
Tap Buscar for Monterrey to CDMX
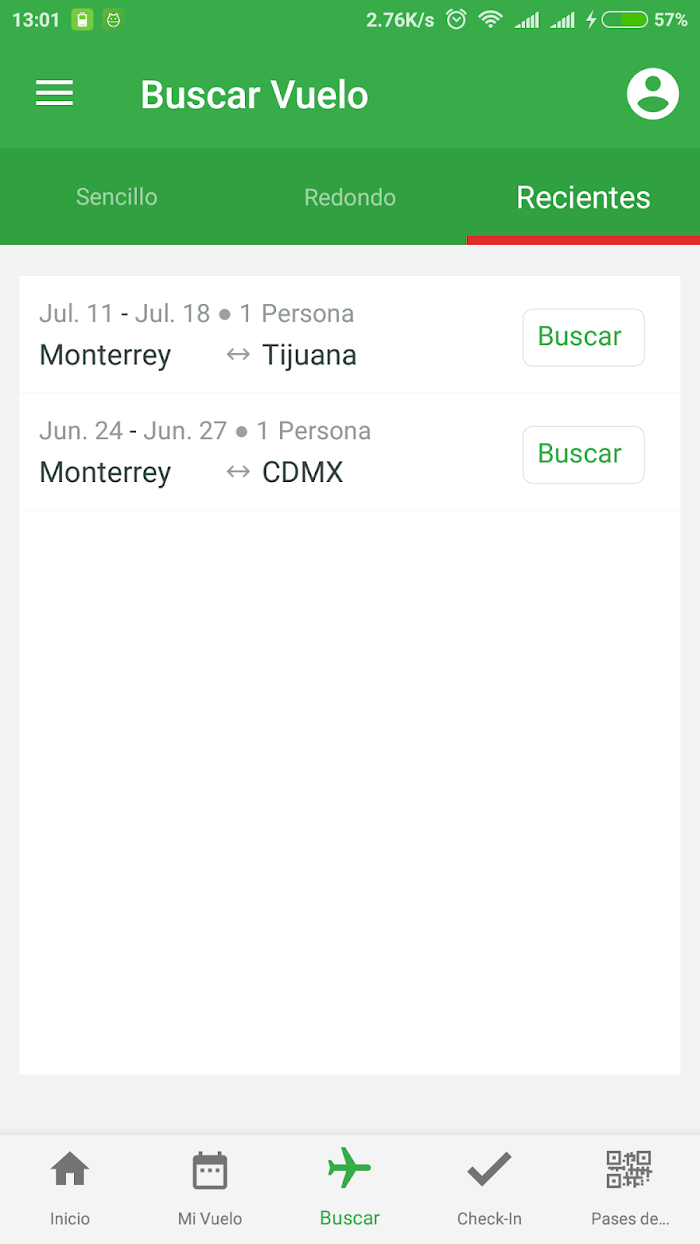[x=583, y=454]
